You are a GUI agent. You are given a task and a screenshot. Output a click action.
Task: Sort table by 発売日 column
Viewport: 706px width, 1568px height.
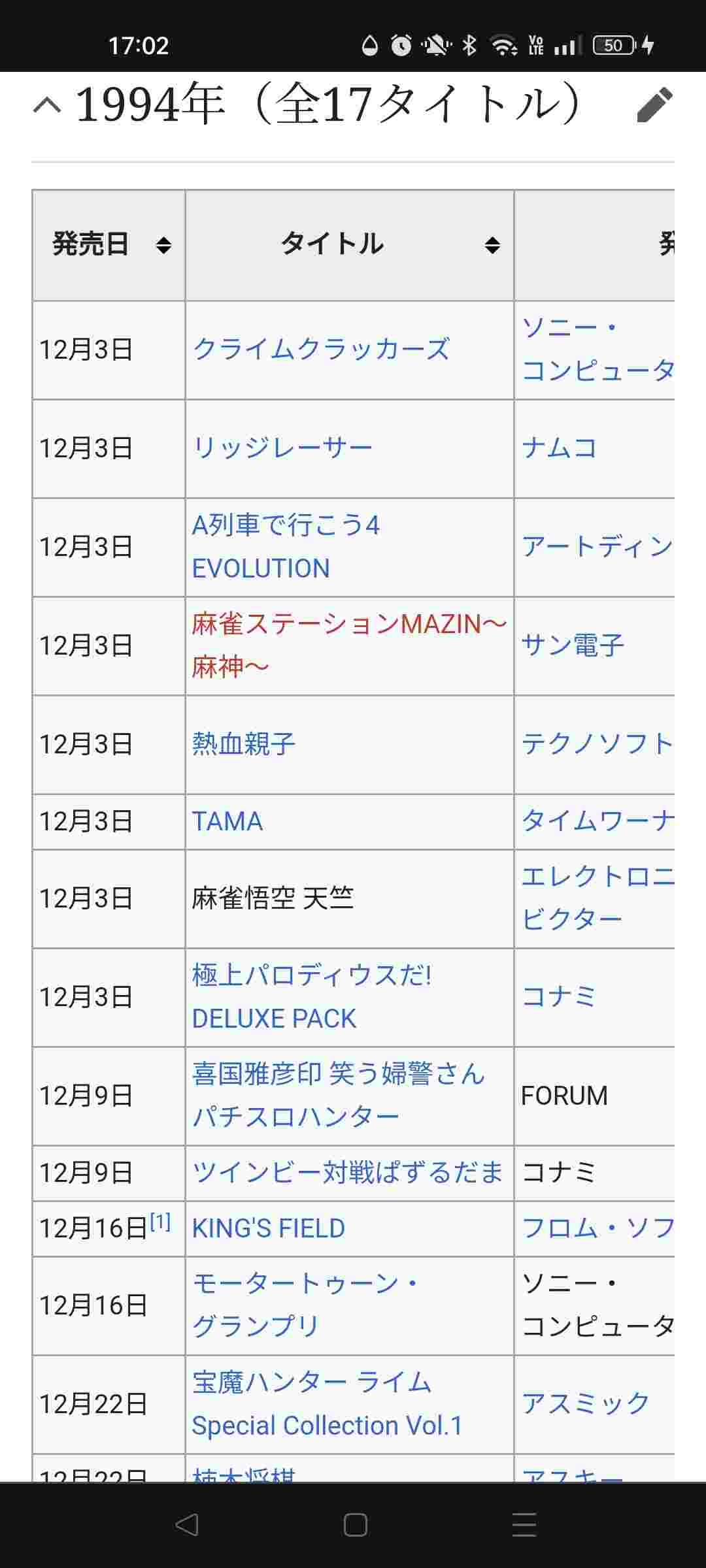163,245
